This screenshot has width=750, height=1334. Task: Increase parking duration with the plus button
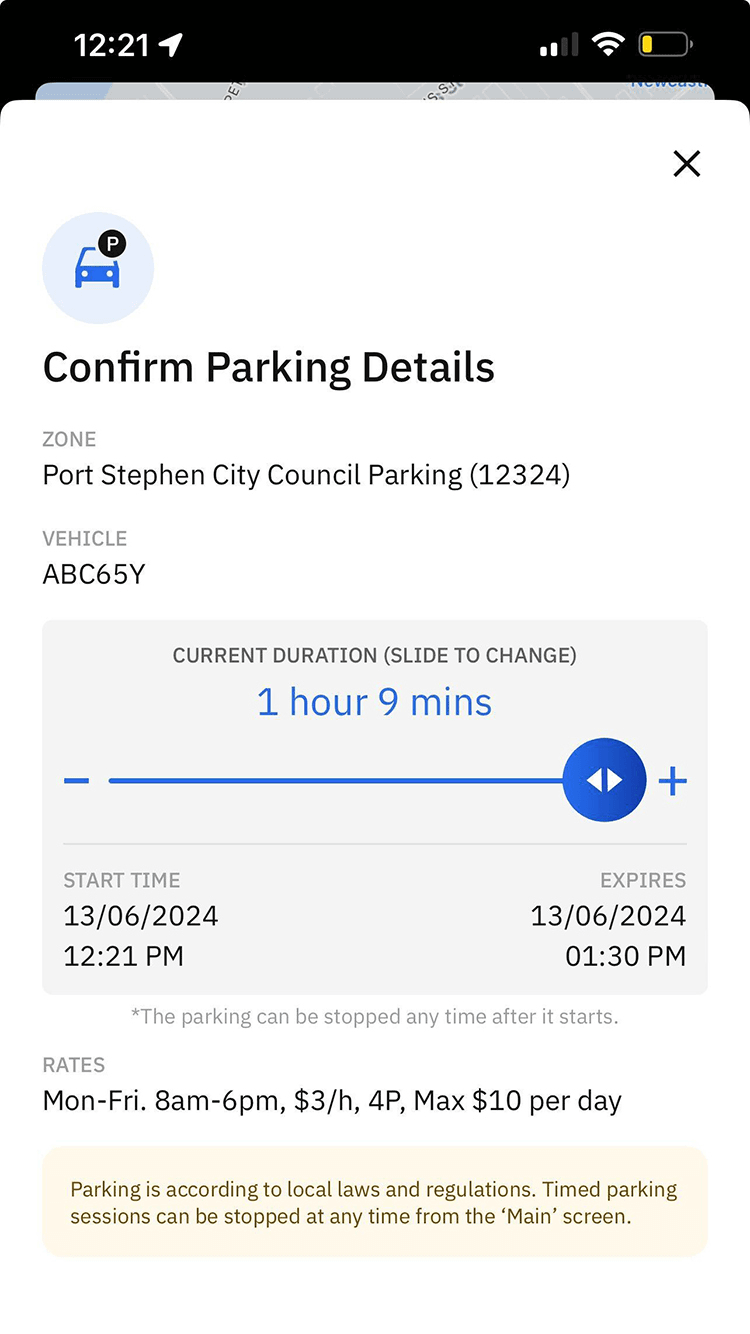click(673, 781)
